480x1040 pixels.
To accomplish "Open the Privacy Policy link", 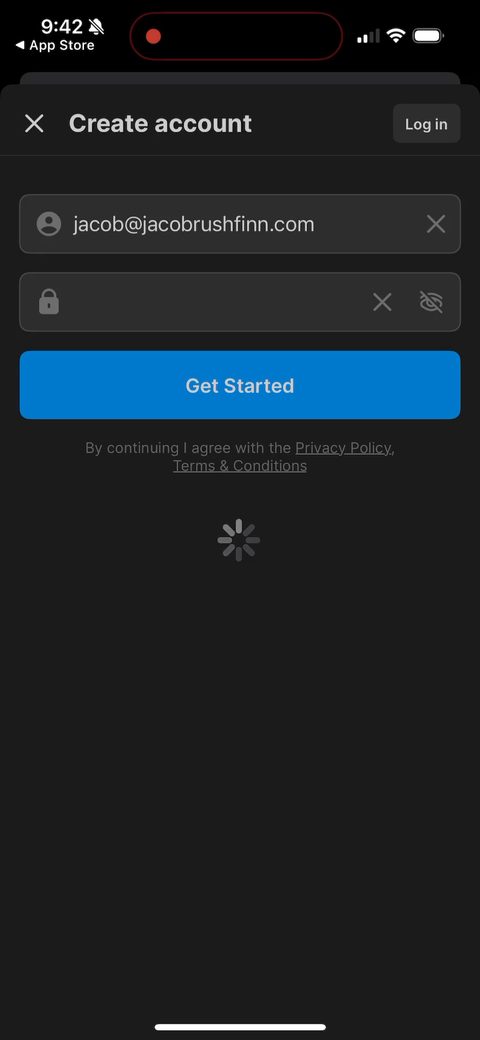I will [x=343, y=448].
